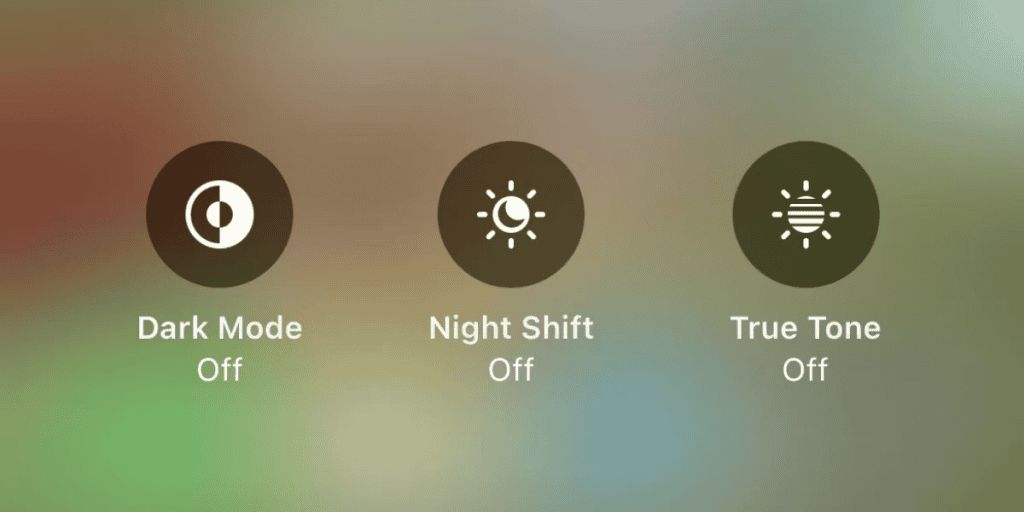Toggle True Tone on

[805, 214]
